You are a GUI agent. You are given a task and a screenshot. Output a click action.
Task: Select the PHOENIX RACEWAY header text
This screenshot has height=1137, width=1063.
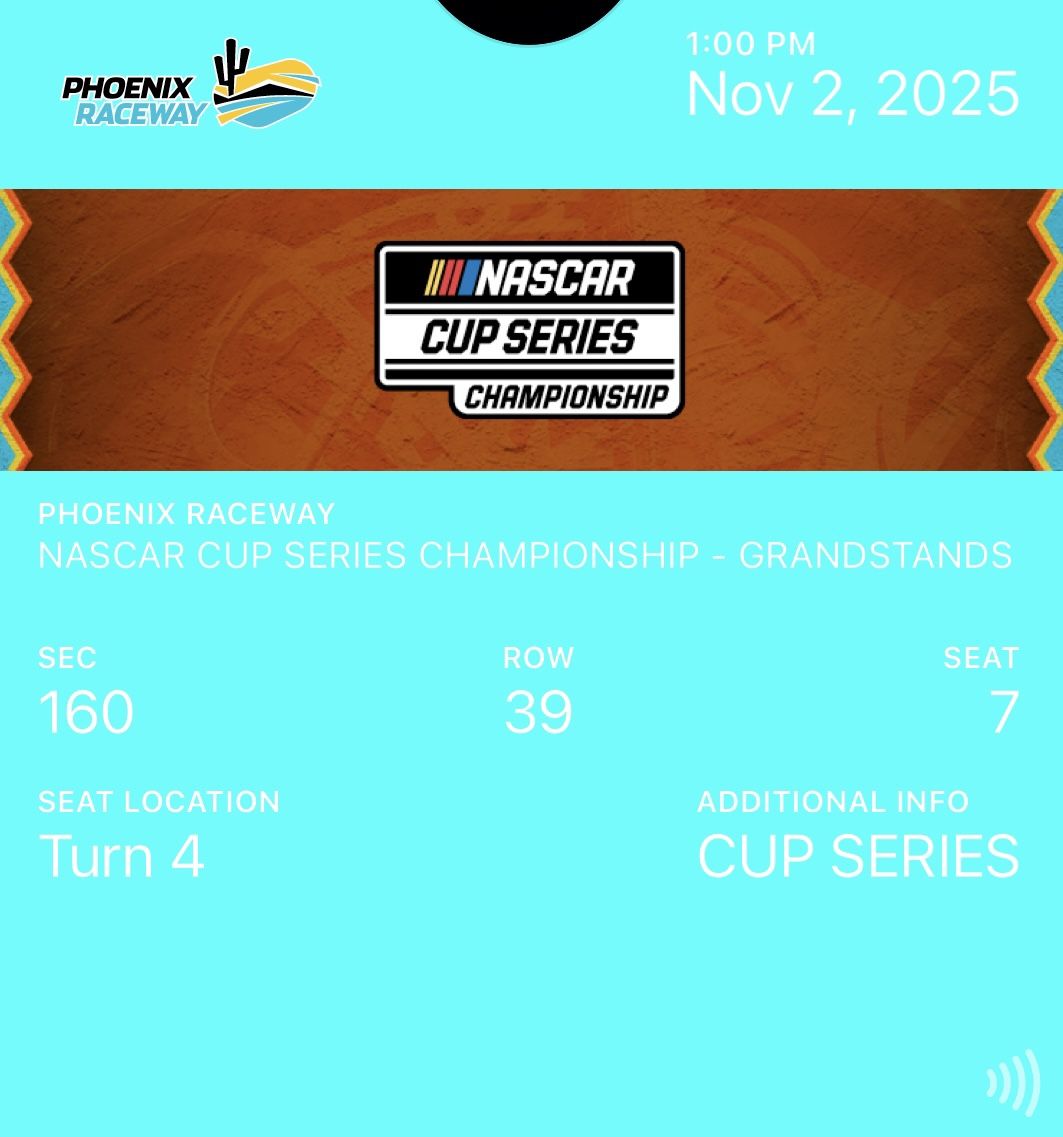coord(186,513)
